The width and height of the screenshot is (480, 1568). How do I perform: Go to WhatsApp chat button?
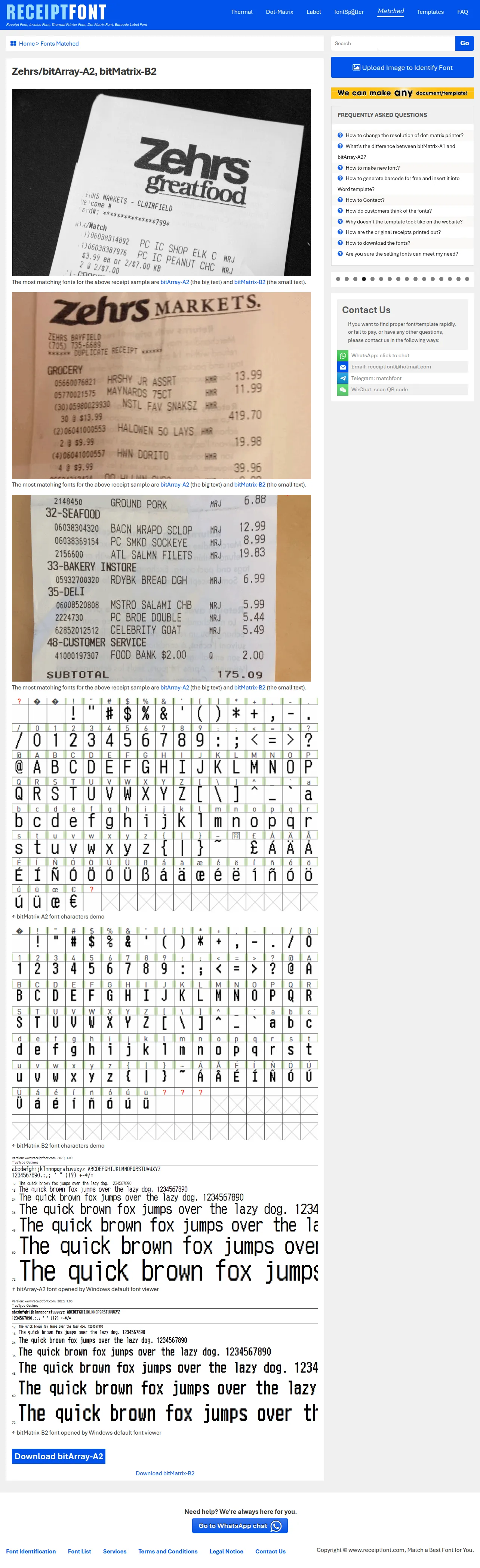point(240,1526)
